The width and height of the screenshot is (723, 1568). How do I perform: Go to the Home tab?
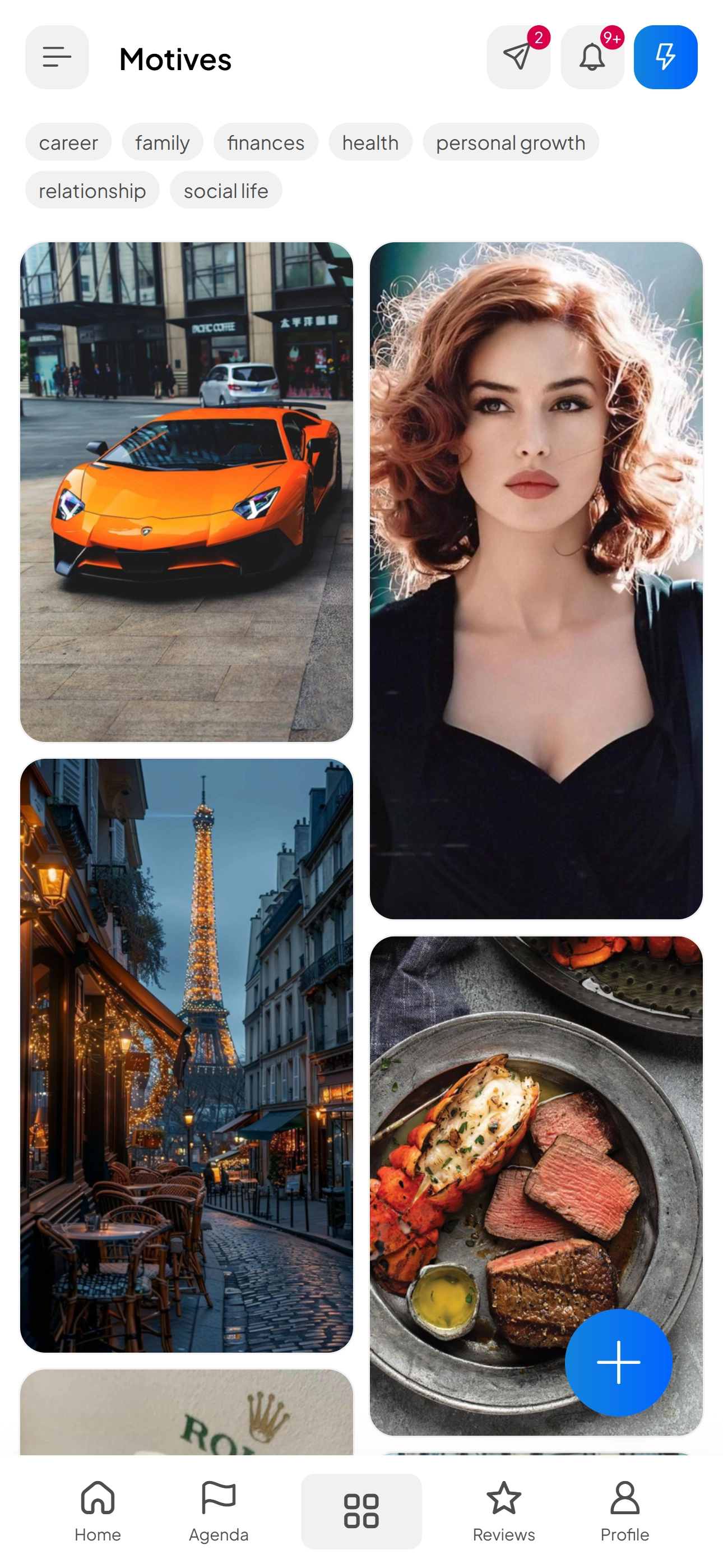[x=98, y=1511]
